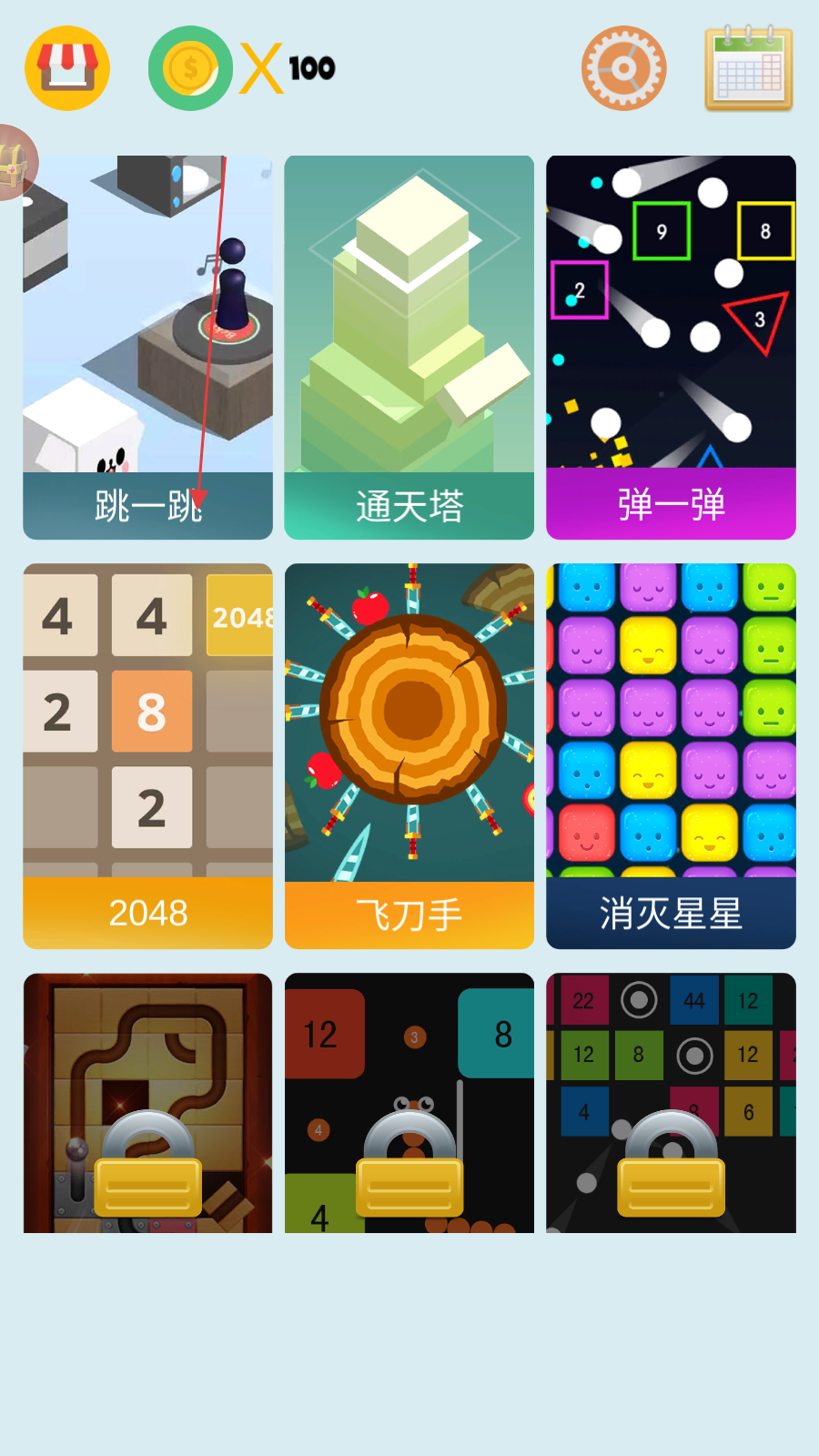This screenshot has height=1456, width=819.
Task: Open the calendar check-in icon
Action: tap(748, 69)
